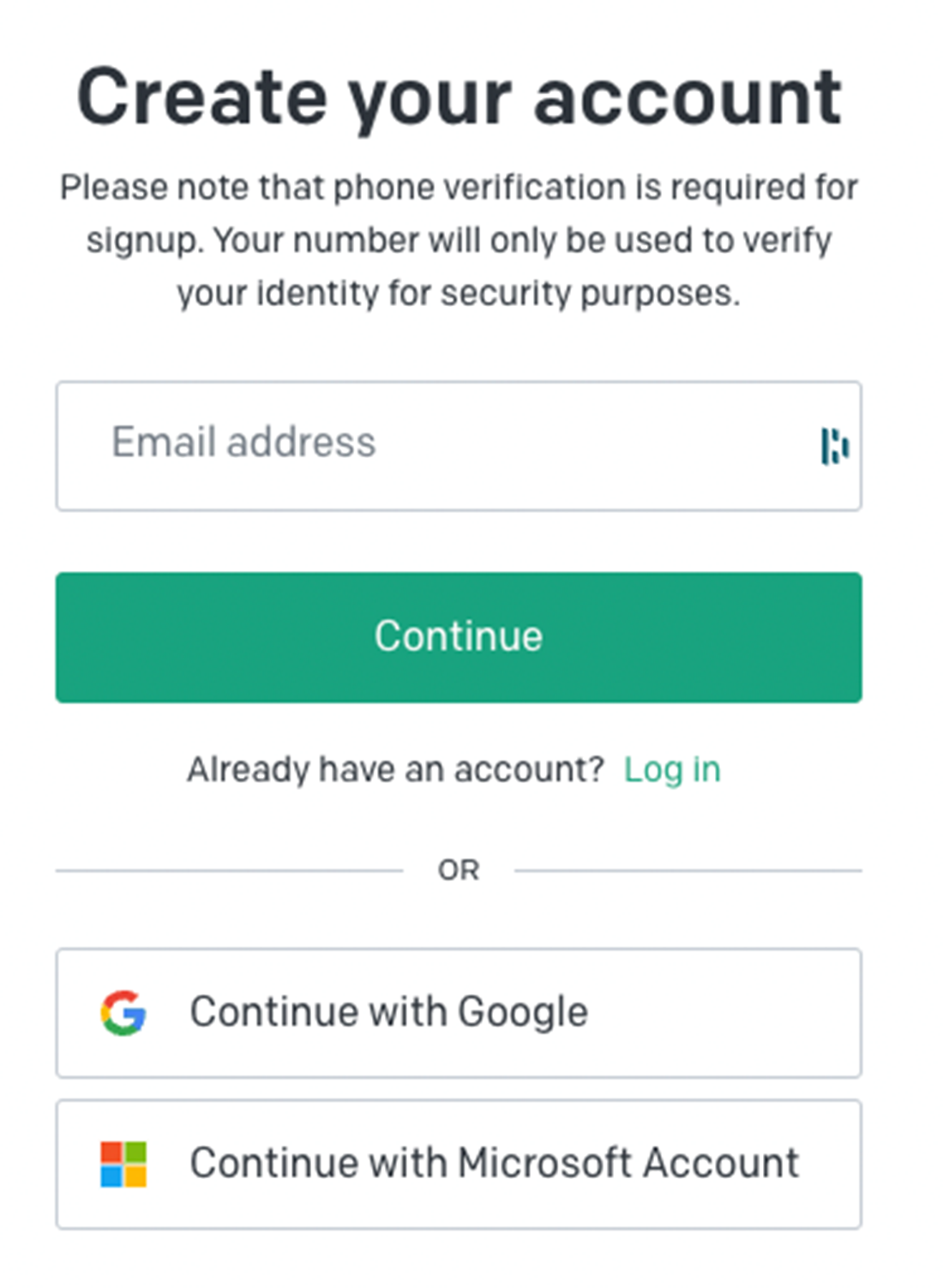Screen dimensions: 943x1288
Task: Tap the green Continue button
Action: coord(459,637)
